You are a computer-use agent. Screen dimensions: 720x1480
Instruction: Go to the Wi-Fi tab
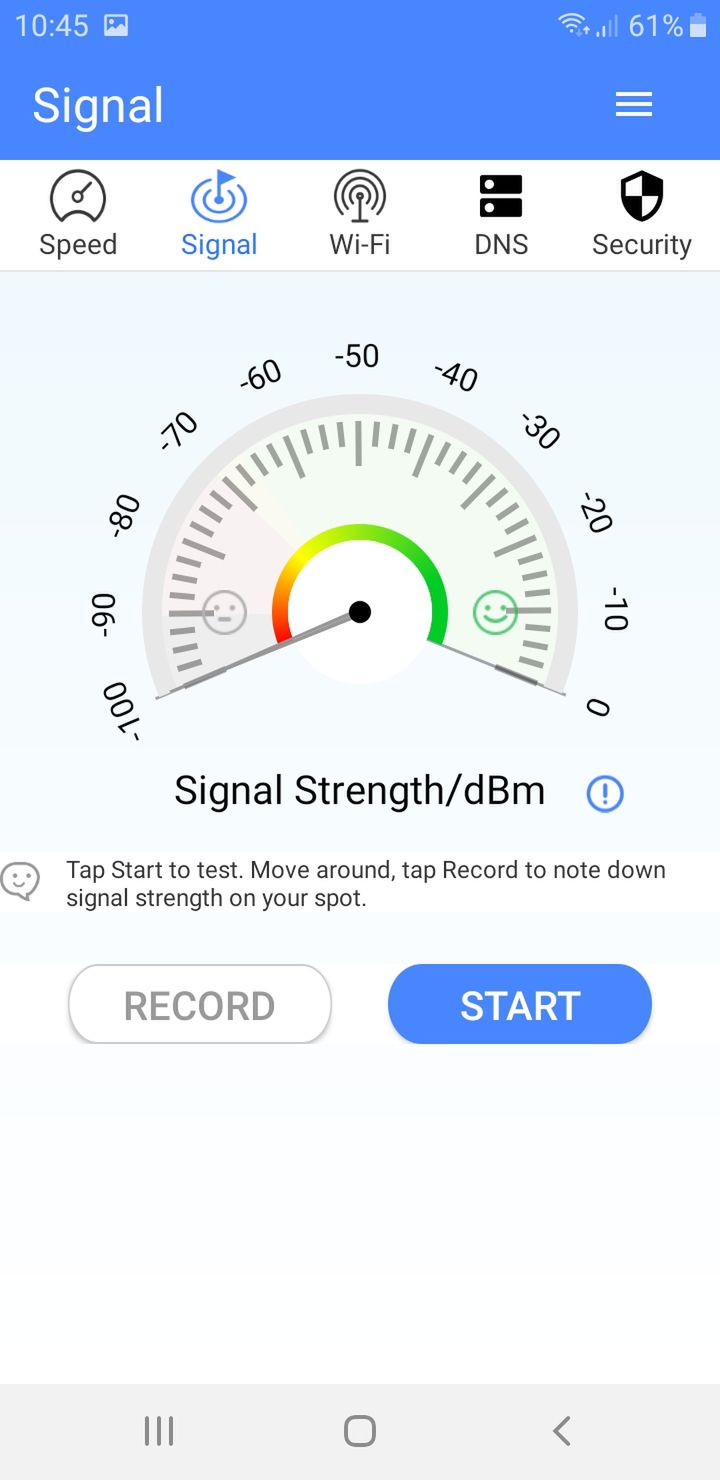(360, 215)
